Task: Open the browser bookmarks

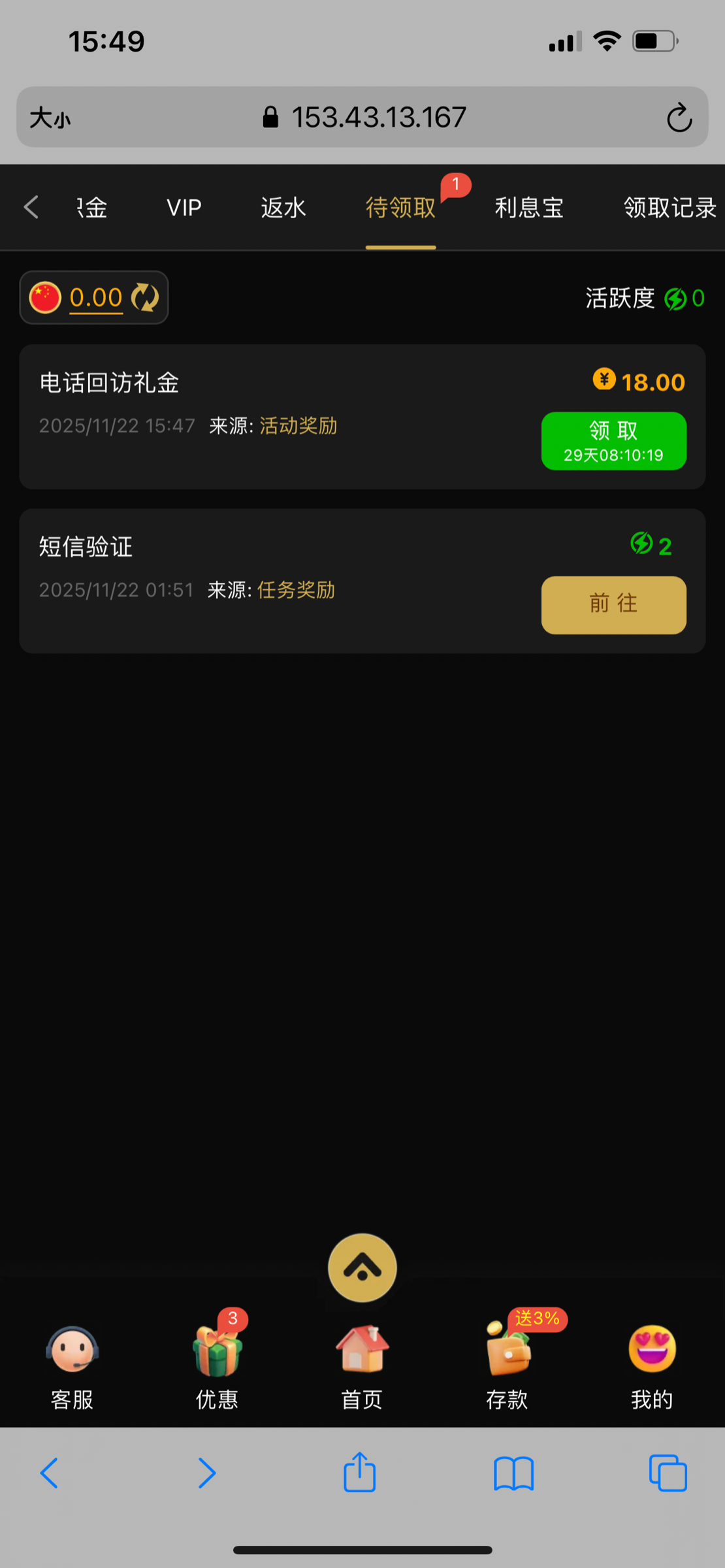Action: coord(514,1473)
